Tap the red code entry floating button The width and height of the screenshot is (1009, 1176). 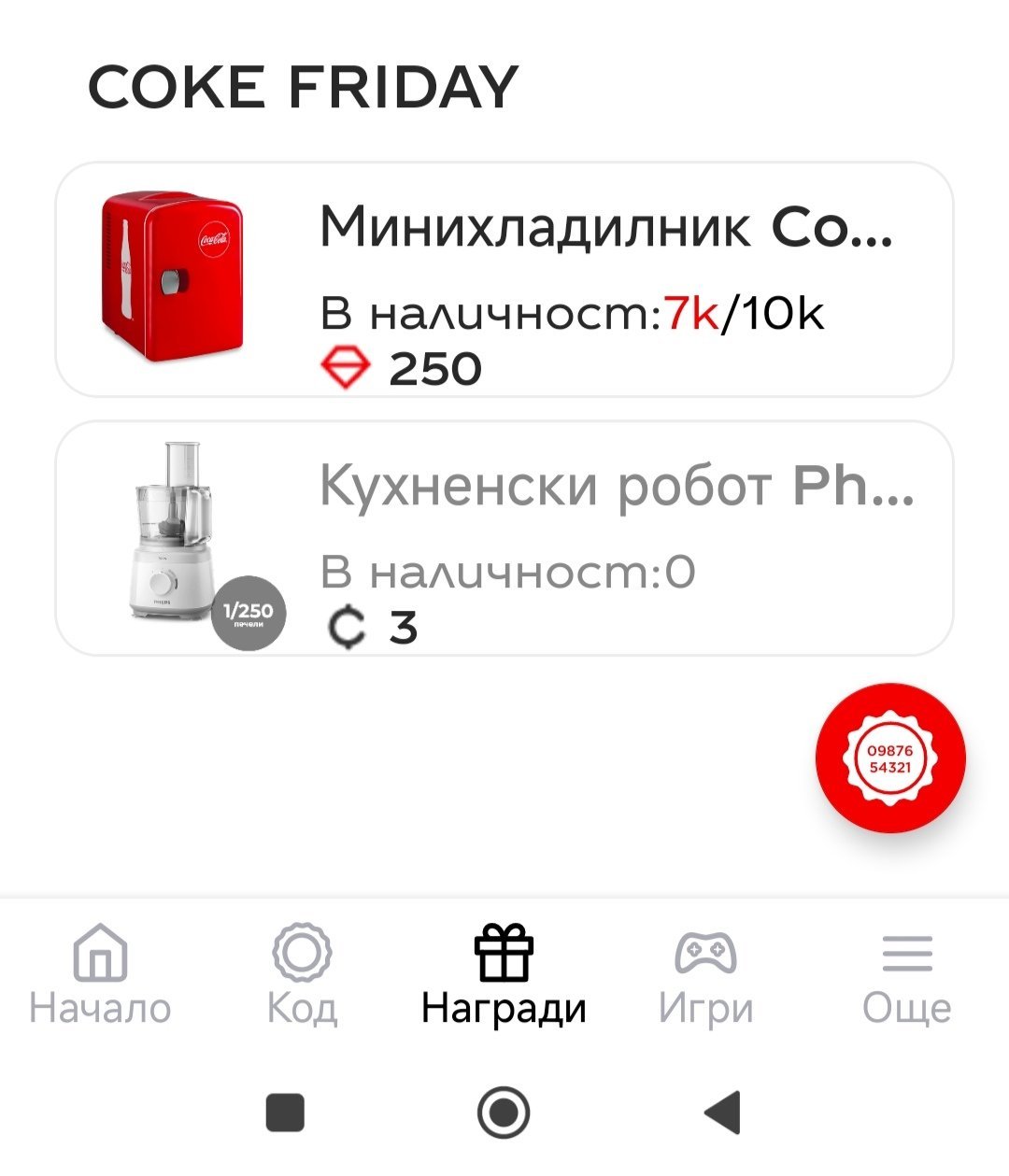click(889, 758)
